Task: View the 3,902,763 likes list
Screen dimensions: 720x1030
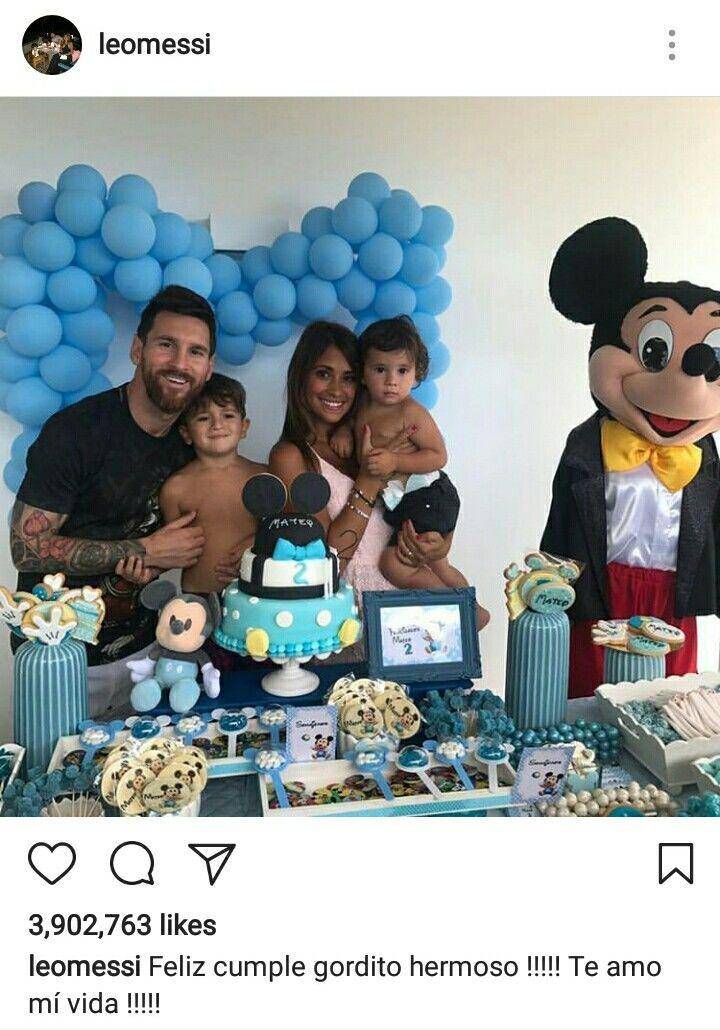Action: 122,926
